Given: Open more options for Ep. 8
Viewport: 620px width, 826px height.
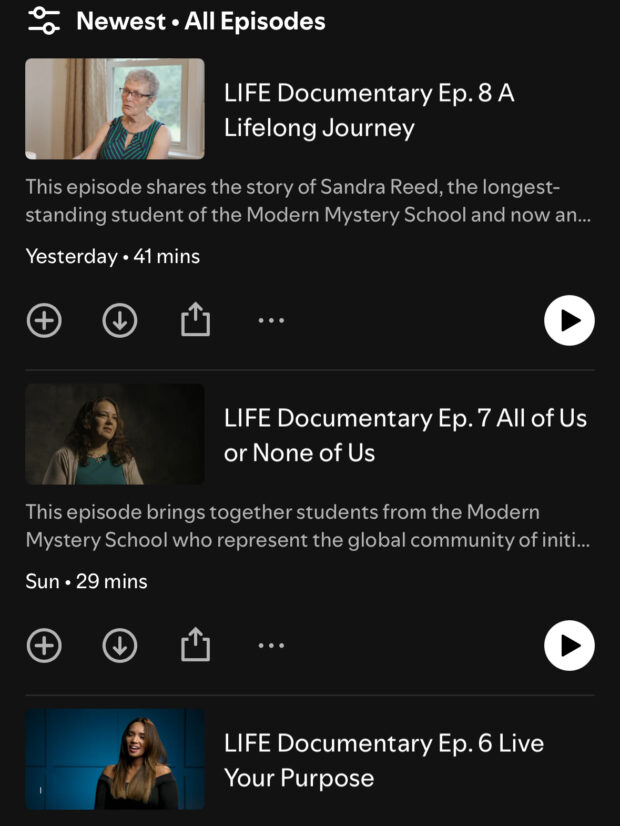Looking at the screenshot, I should [x=271, y=321].
